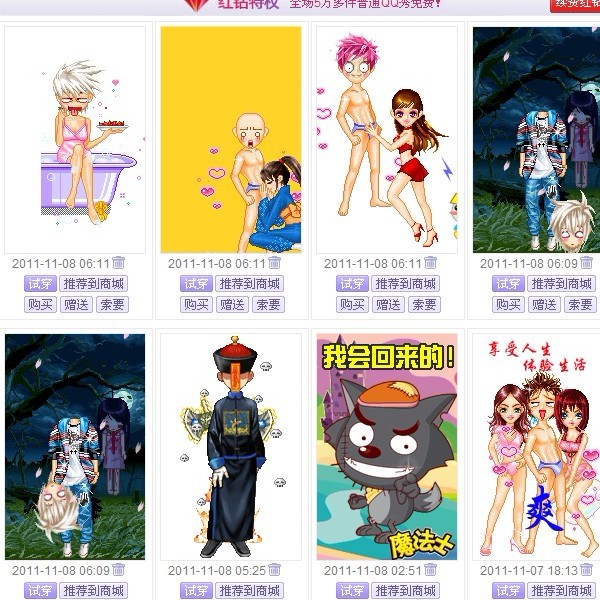The width and height of the screenshot is (600, 600).
Task: Delete the item dated 2011-11-08 05:25
Action: click(x=275, y=570)
